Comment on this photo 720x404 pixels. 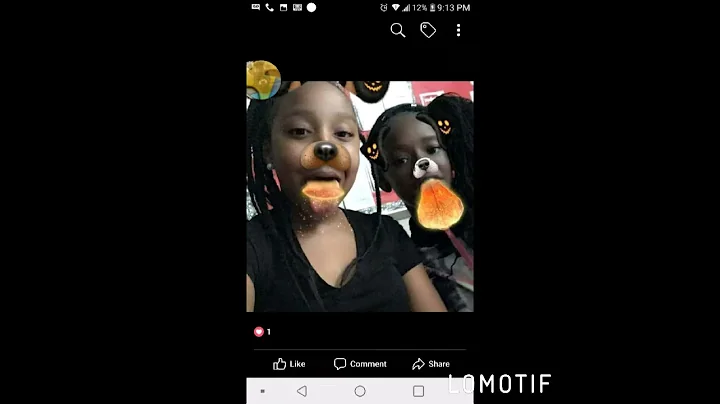[360, 364]
